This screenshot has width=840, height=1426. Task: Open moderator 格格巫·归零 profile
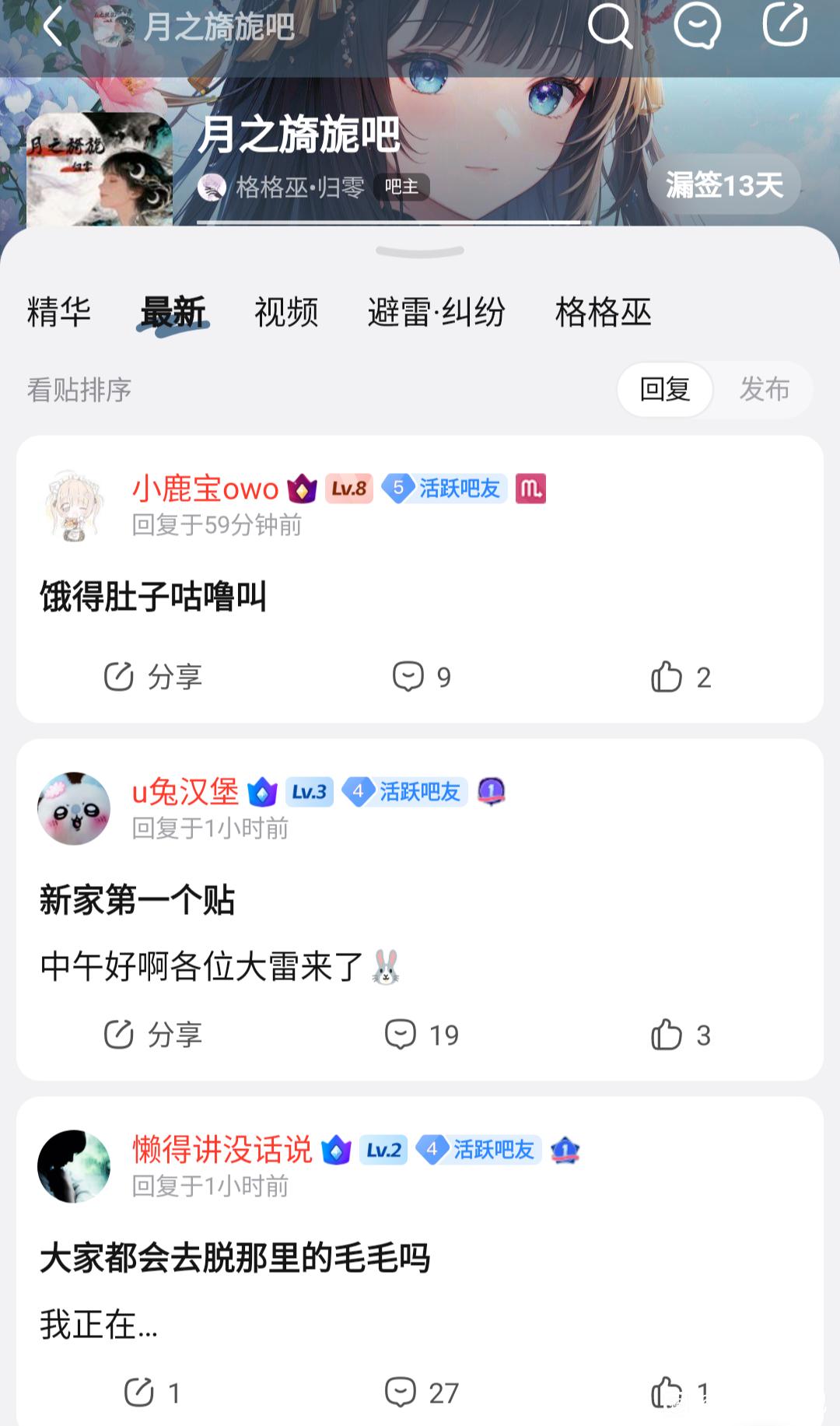click(x=299, y=187)
